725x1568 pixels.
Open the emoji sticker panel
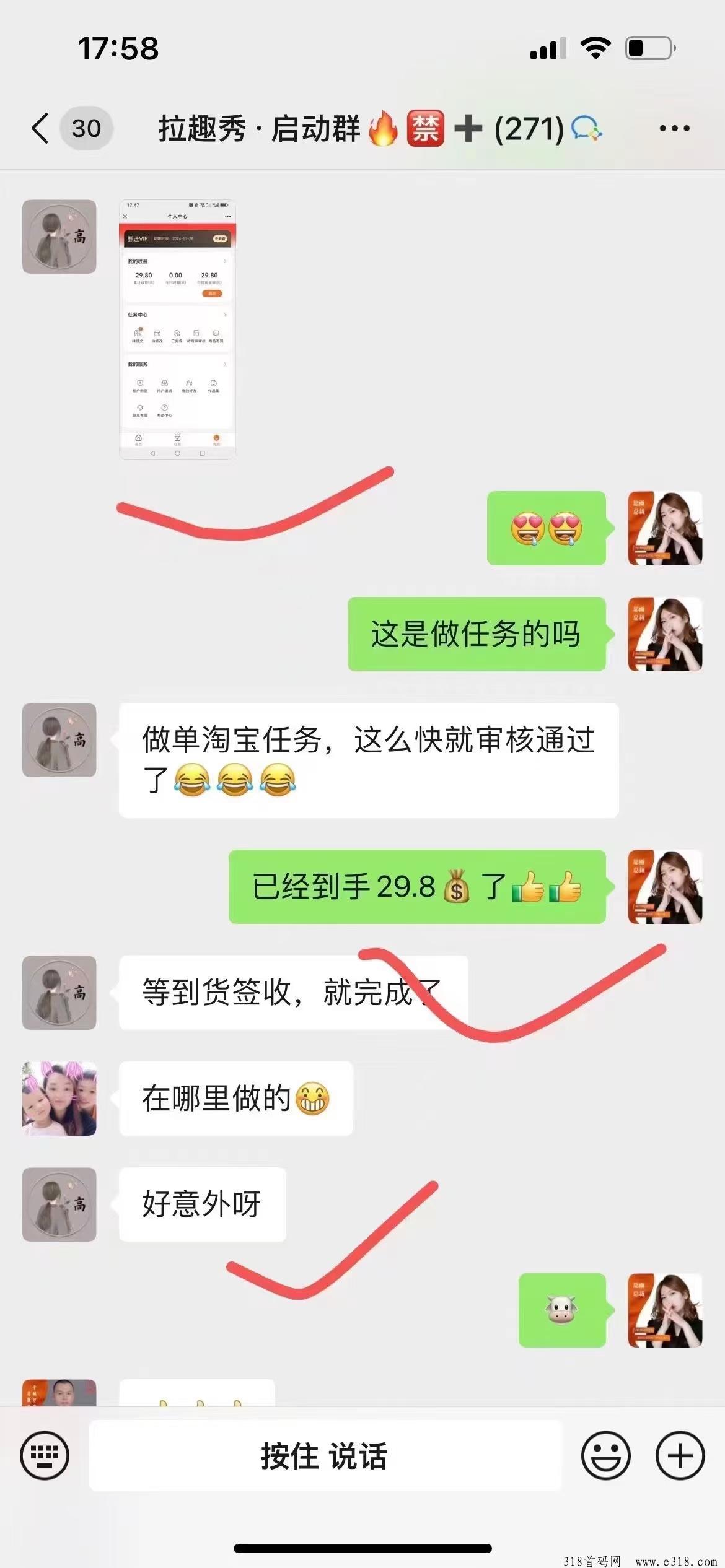click(x=605, y=1455)
